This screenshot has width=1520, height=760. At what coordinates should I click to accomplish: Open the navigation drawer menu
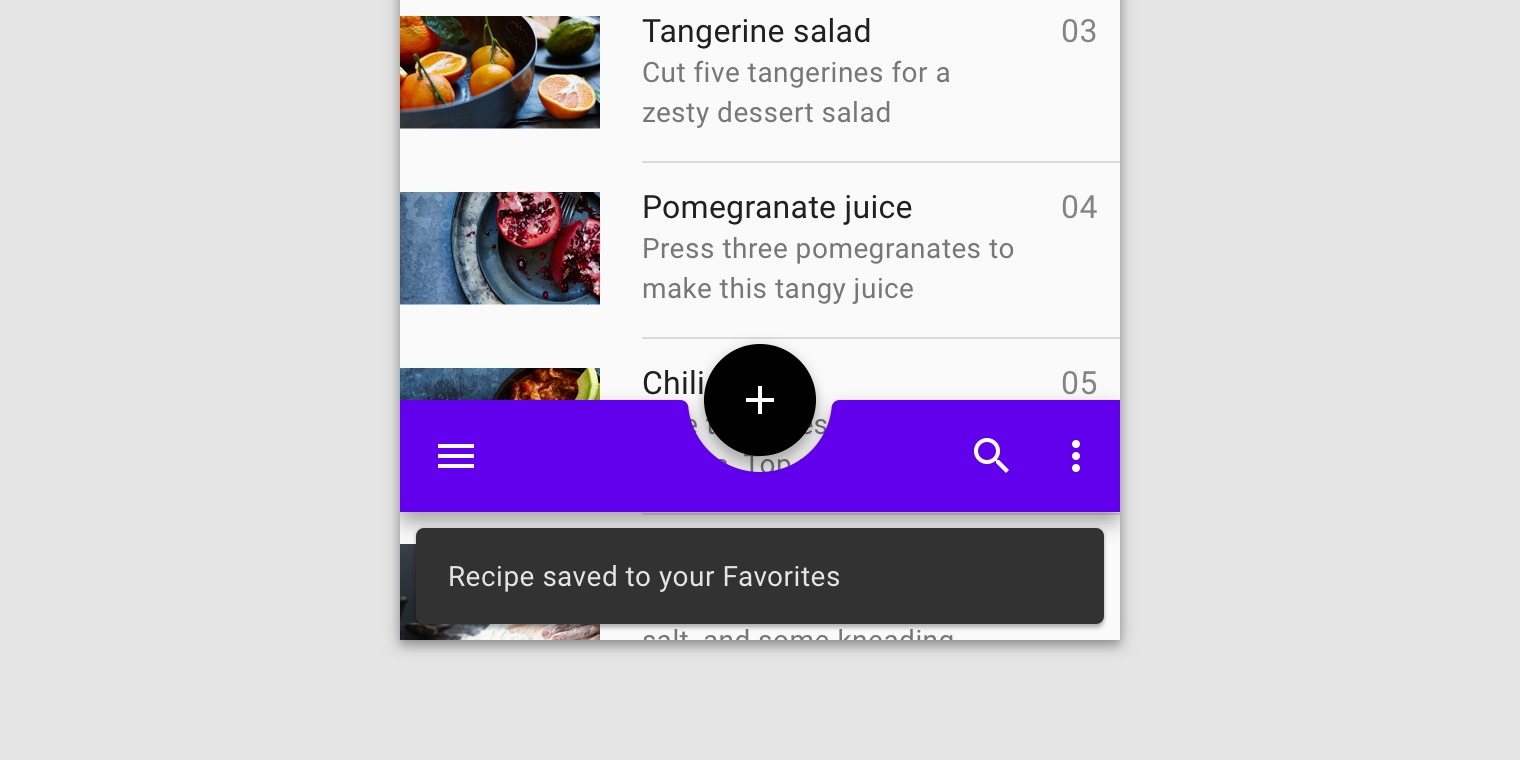tap(456, 456)
